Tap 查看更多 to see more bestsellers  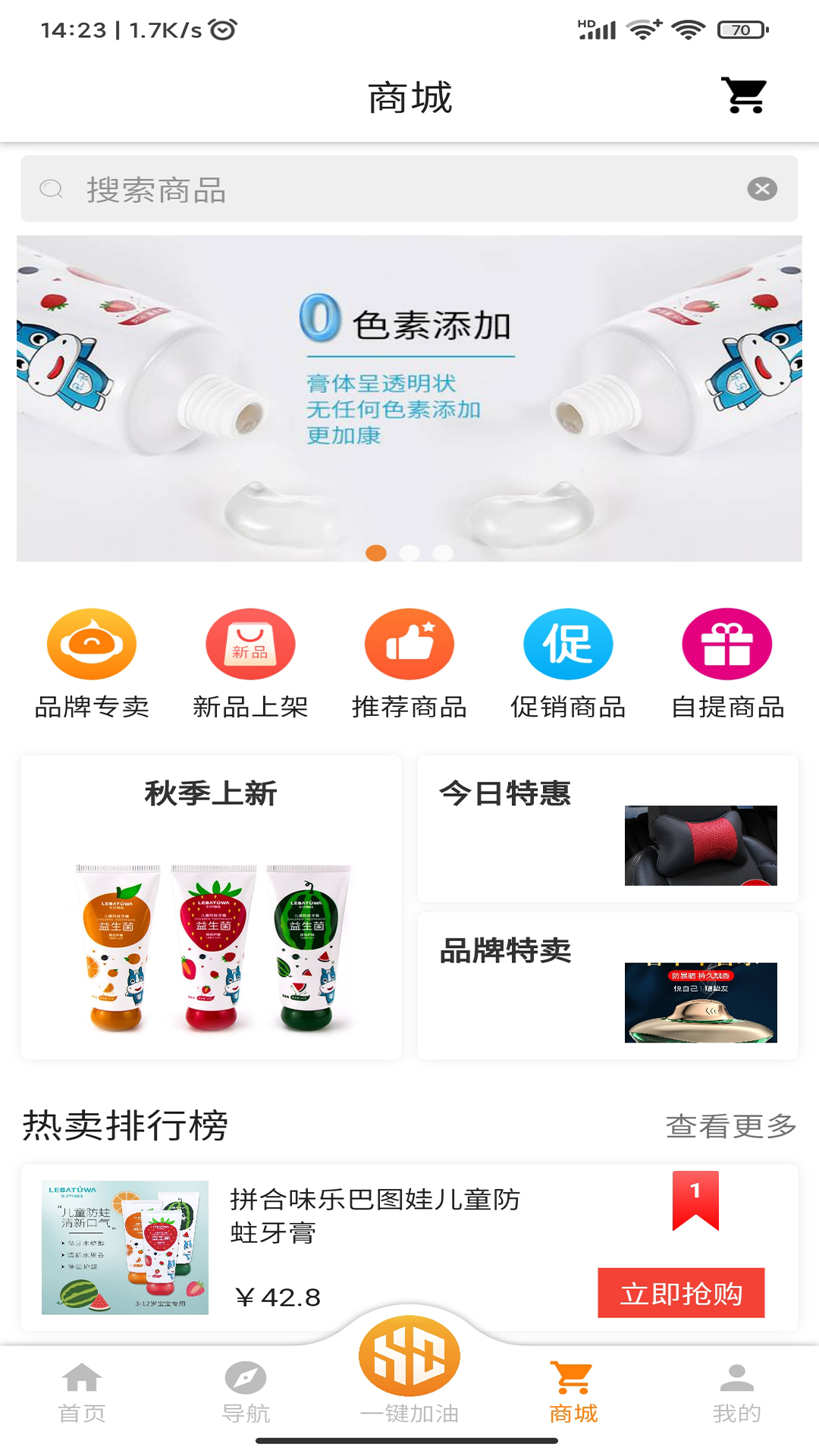click(x=730, y=1126)
